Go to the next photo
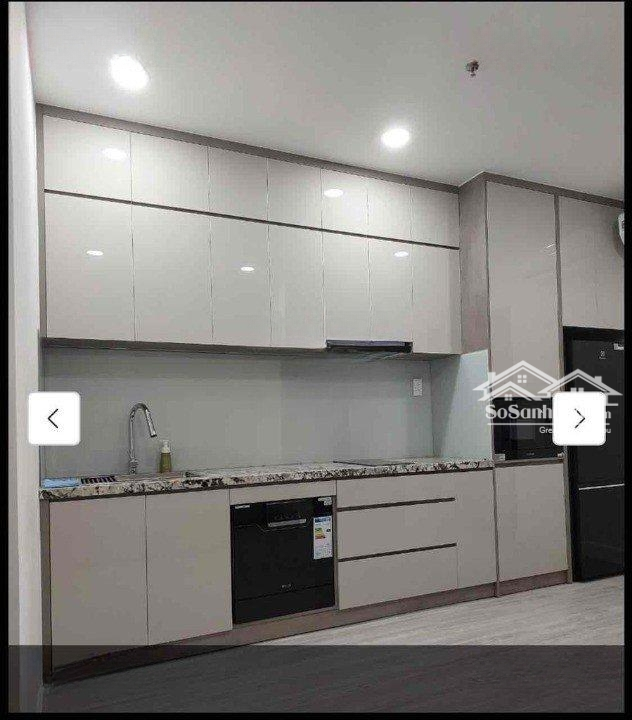 [579, 419]
